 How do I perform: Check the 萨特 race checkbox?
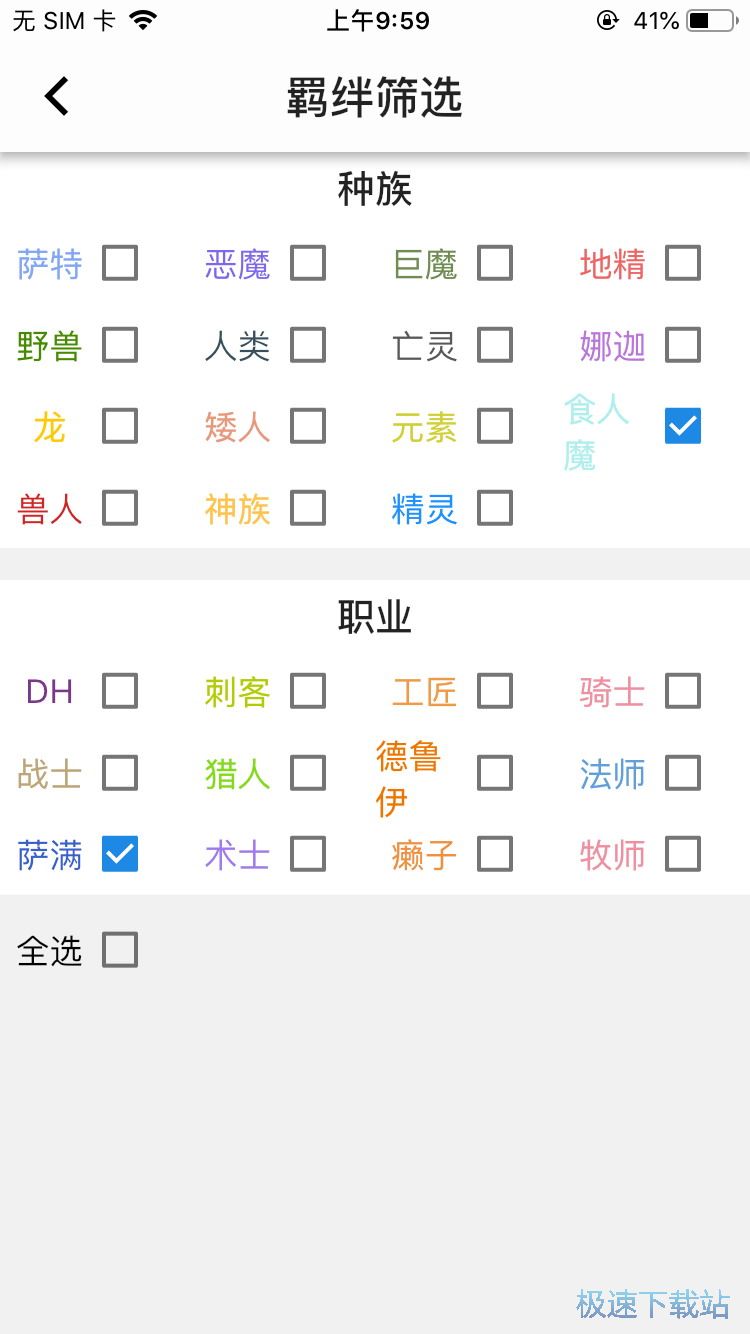pos(120,263)
